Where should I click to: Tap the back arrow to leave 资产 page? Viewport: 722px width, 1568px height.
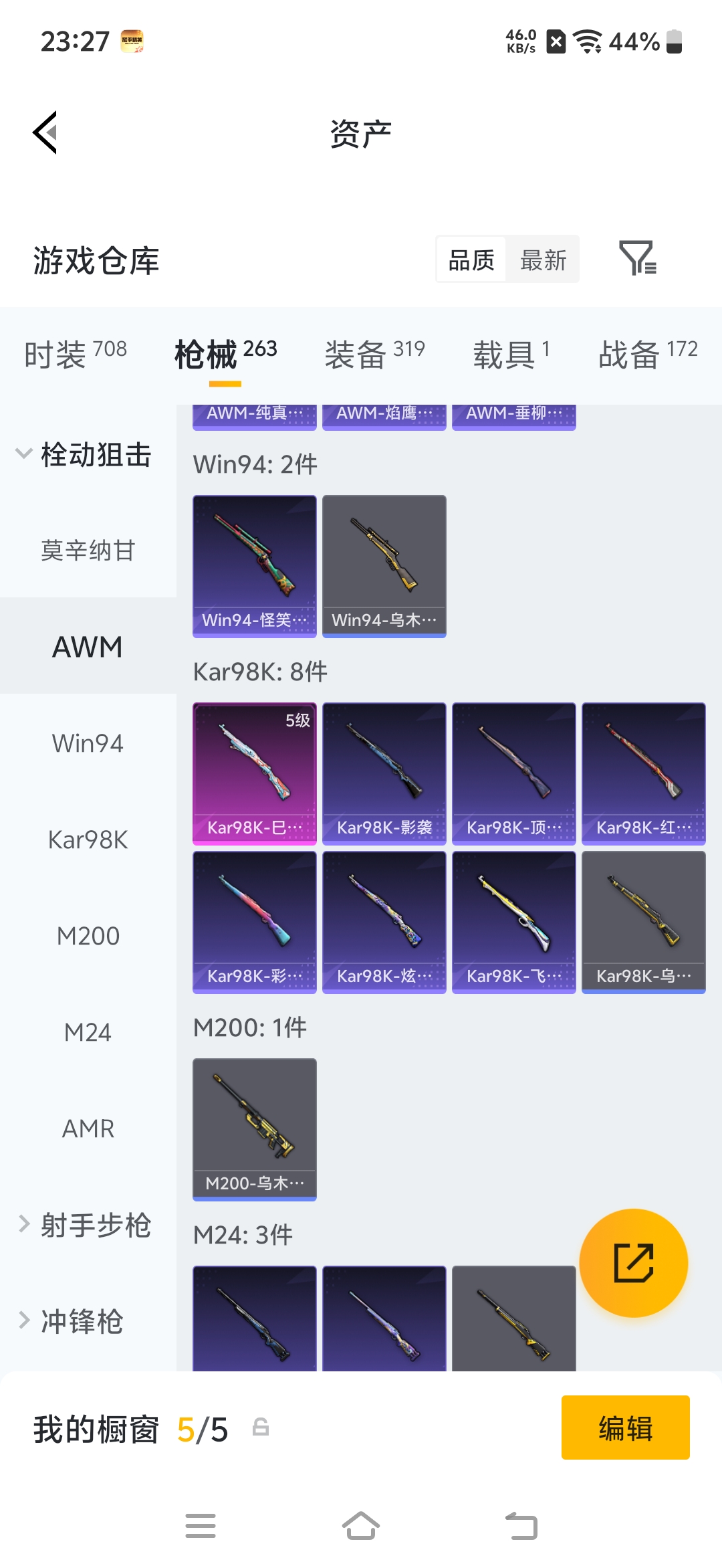pos(47,132)
